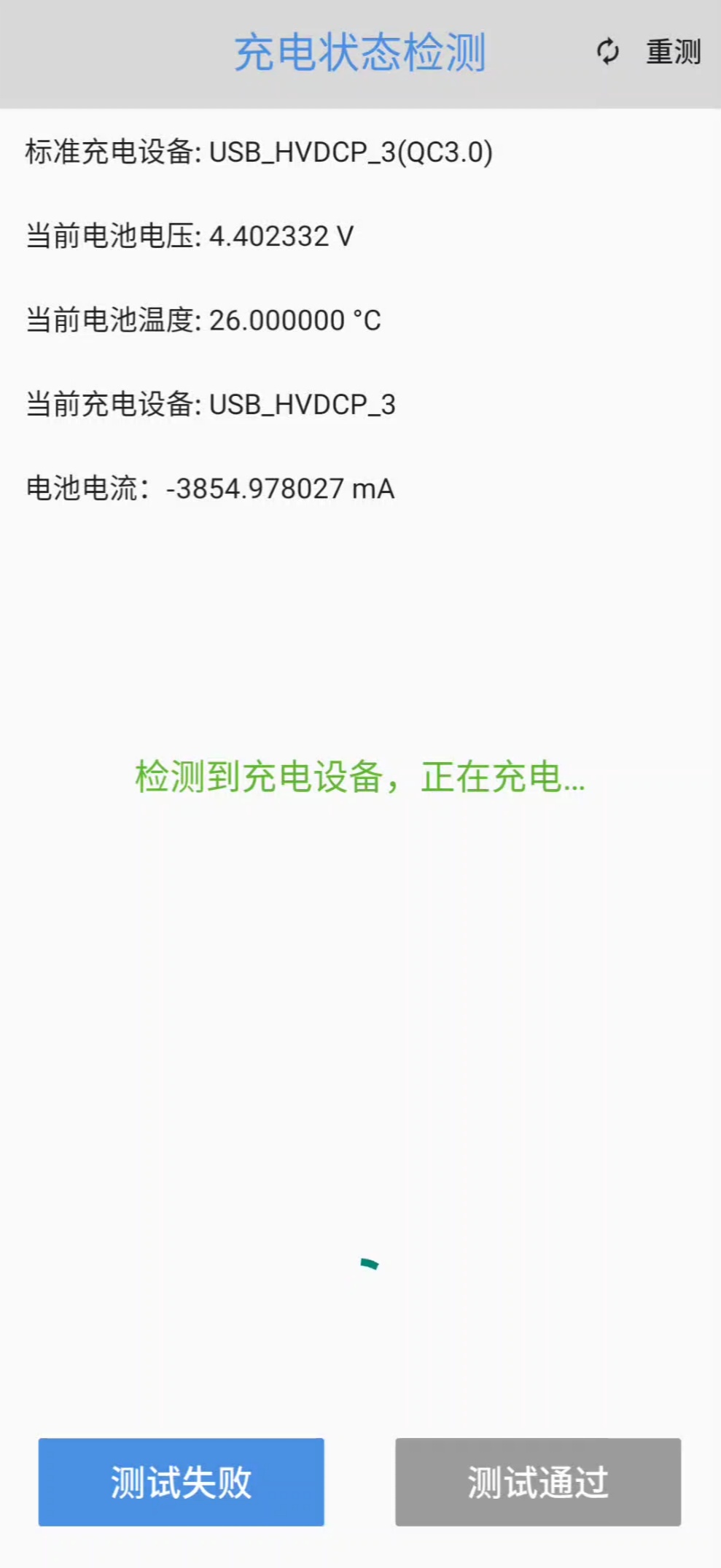This screenshot has width=721, height=1568.
Task: Tap 重测 to retest charging status
Action: [x=649, y=52]
